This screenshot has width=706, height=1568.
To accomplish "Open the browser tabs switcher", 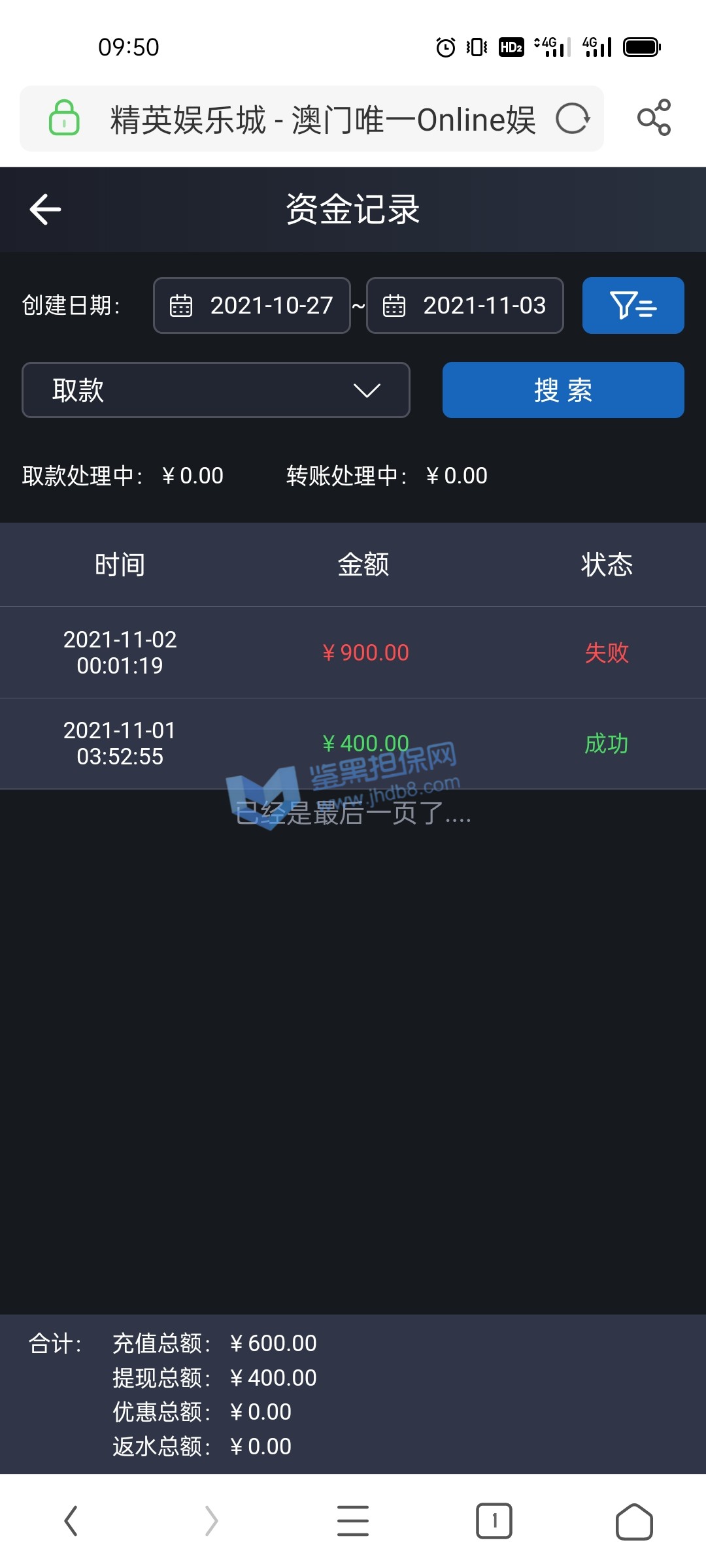I will pyautogui.click(x=494, y=1521).
